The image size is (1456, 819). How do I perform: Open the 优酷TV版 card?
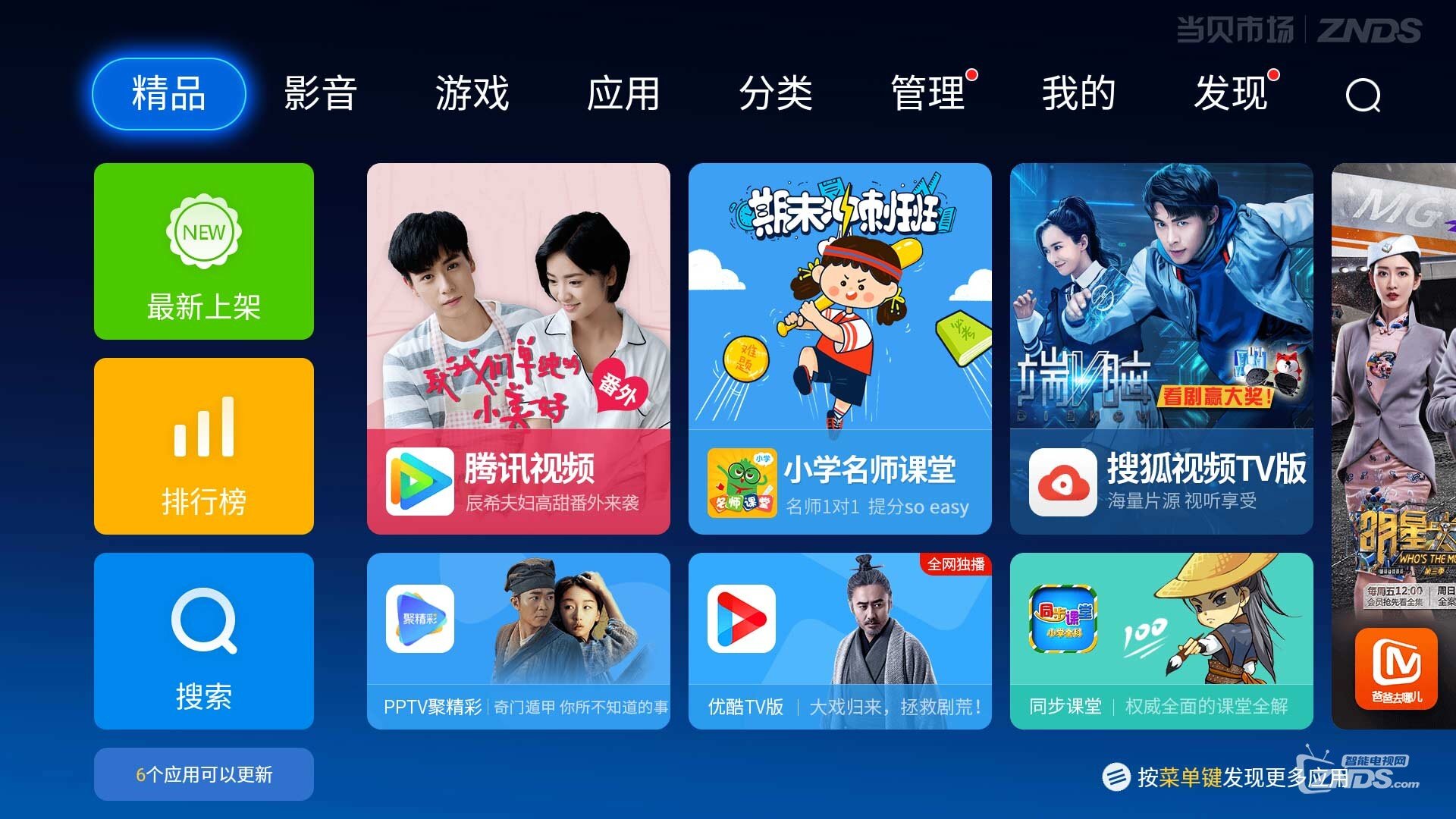[839, 641]
